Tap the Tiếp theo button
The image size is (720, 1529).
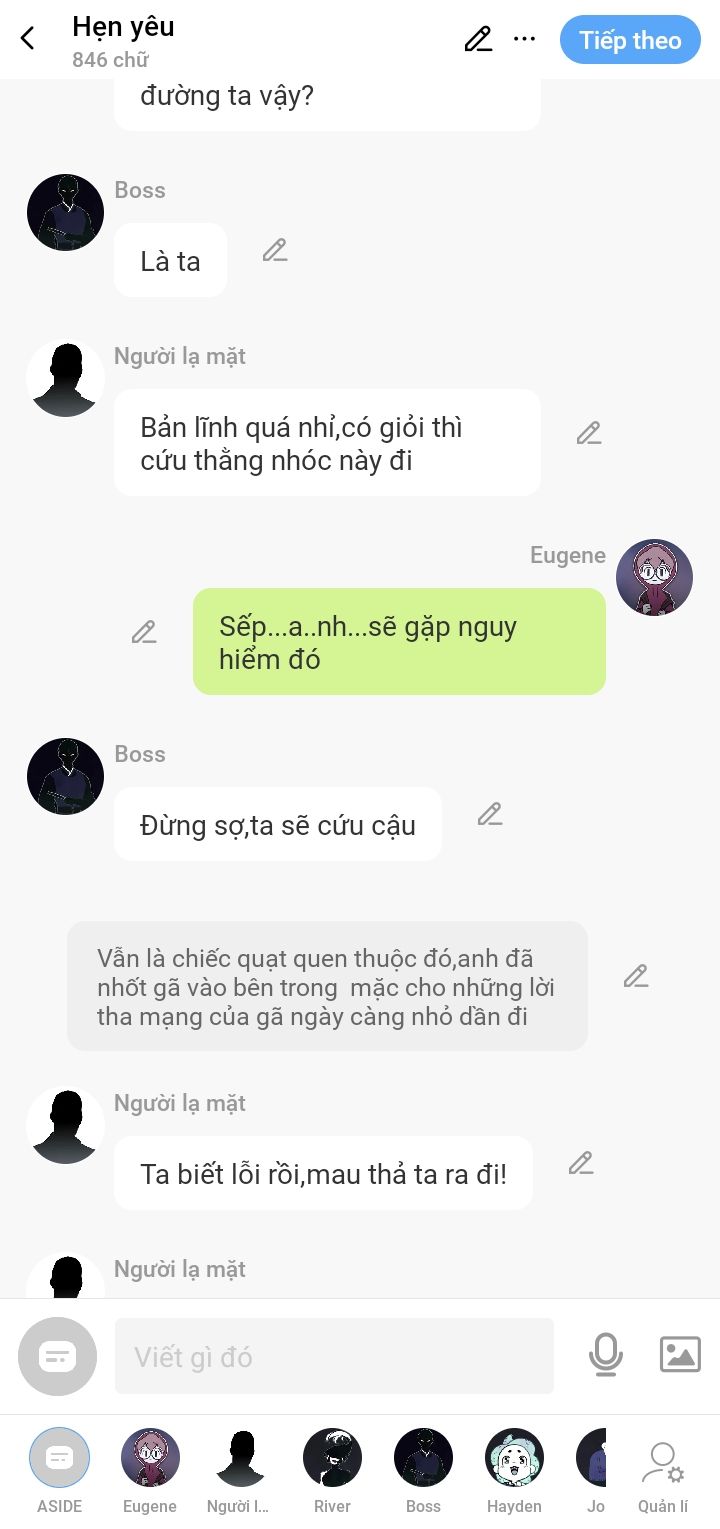(x=630, y=40)
